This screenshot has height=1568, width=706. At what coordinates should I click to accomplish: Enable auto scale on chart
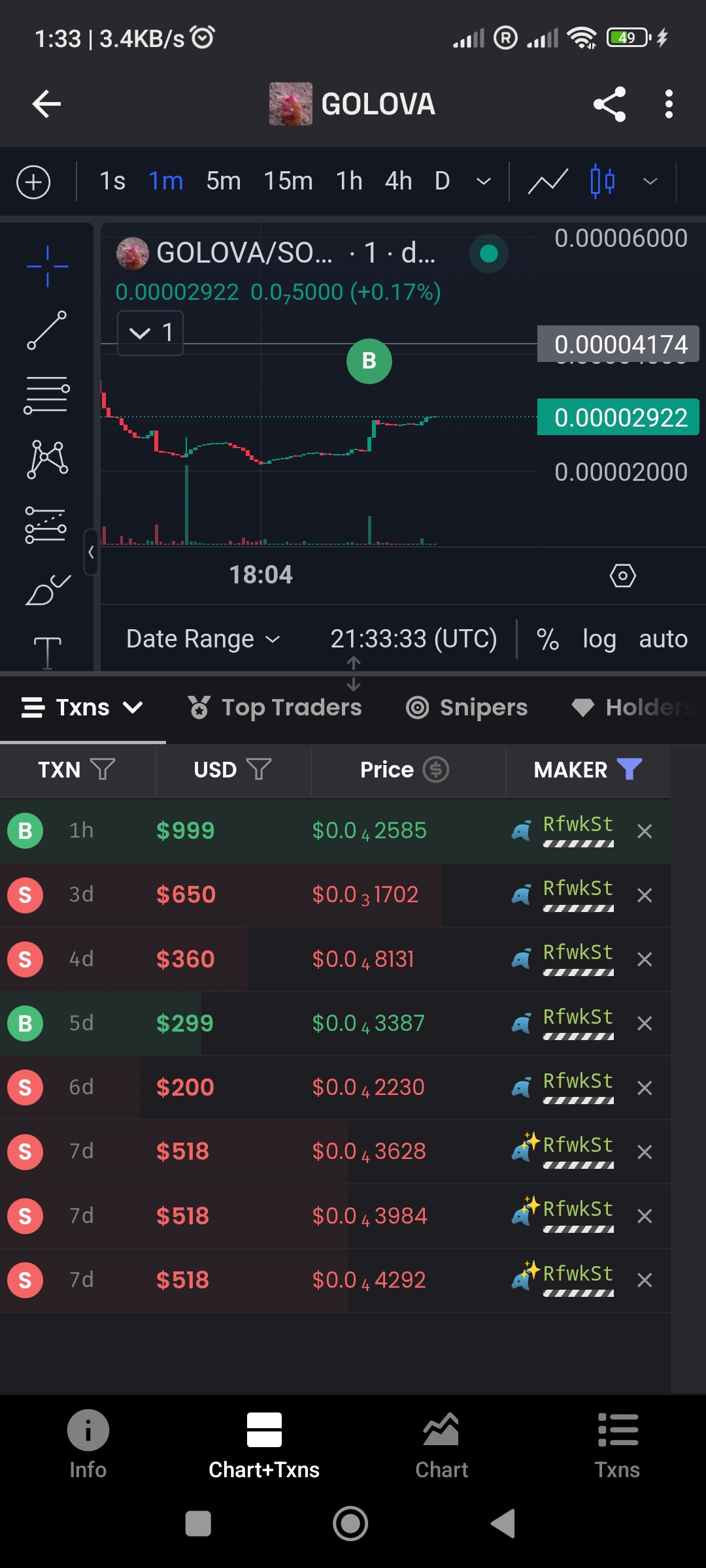coord(663,639)
